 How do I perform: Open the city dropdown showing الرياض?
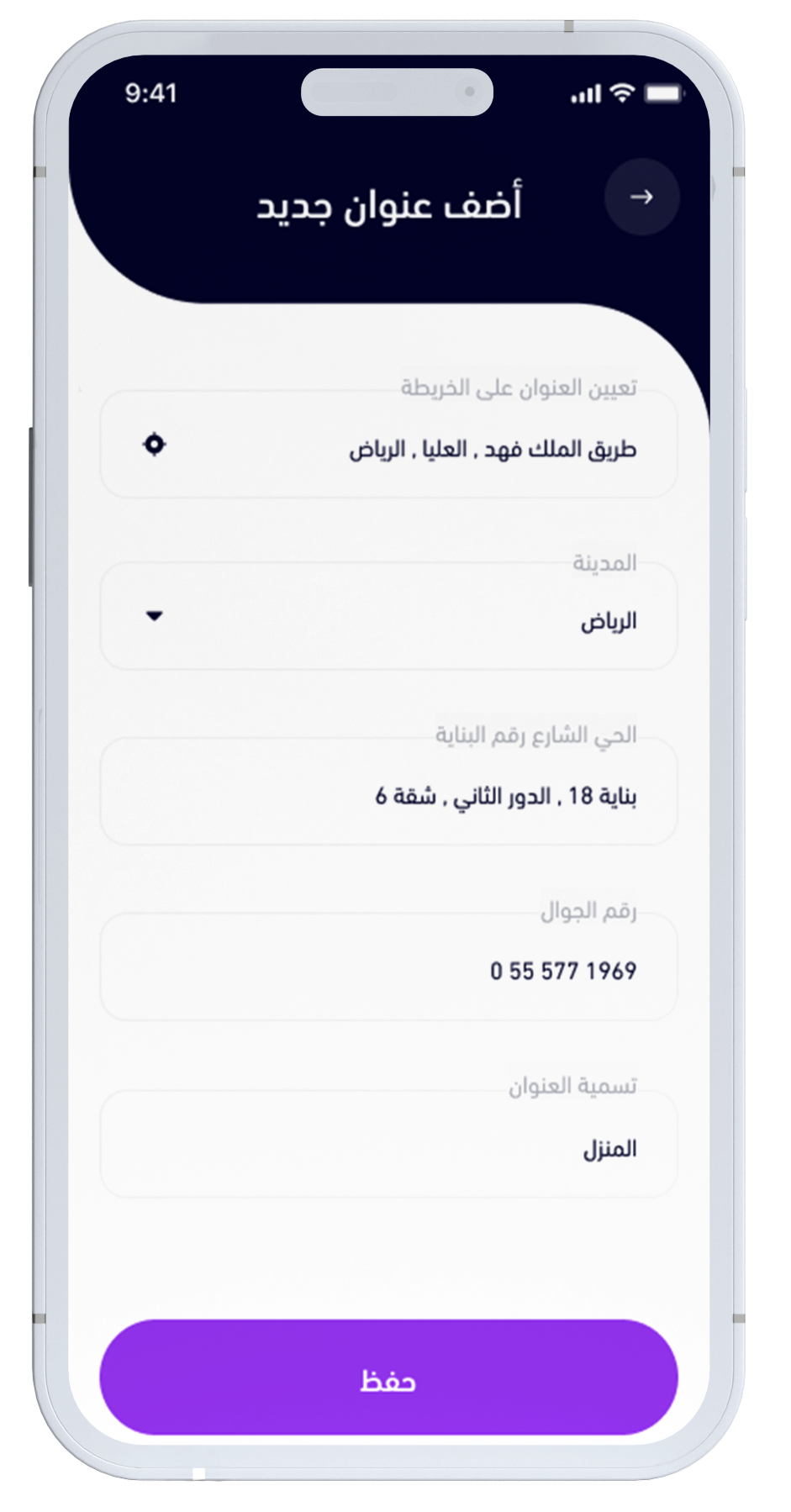pos(388,617)
